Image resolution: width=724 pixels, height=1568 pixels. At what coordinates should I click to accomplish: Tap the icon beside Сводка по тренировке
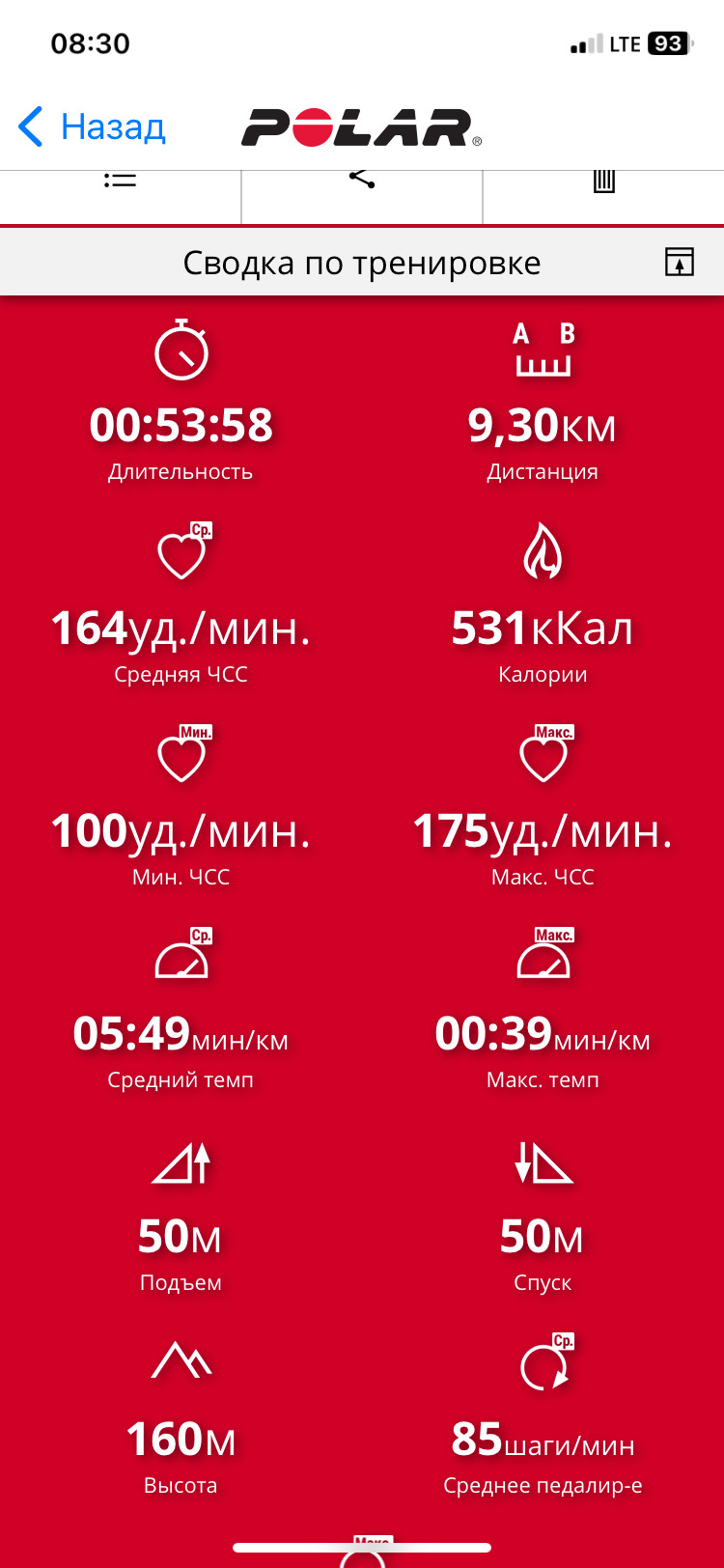point(680,263)
